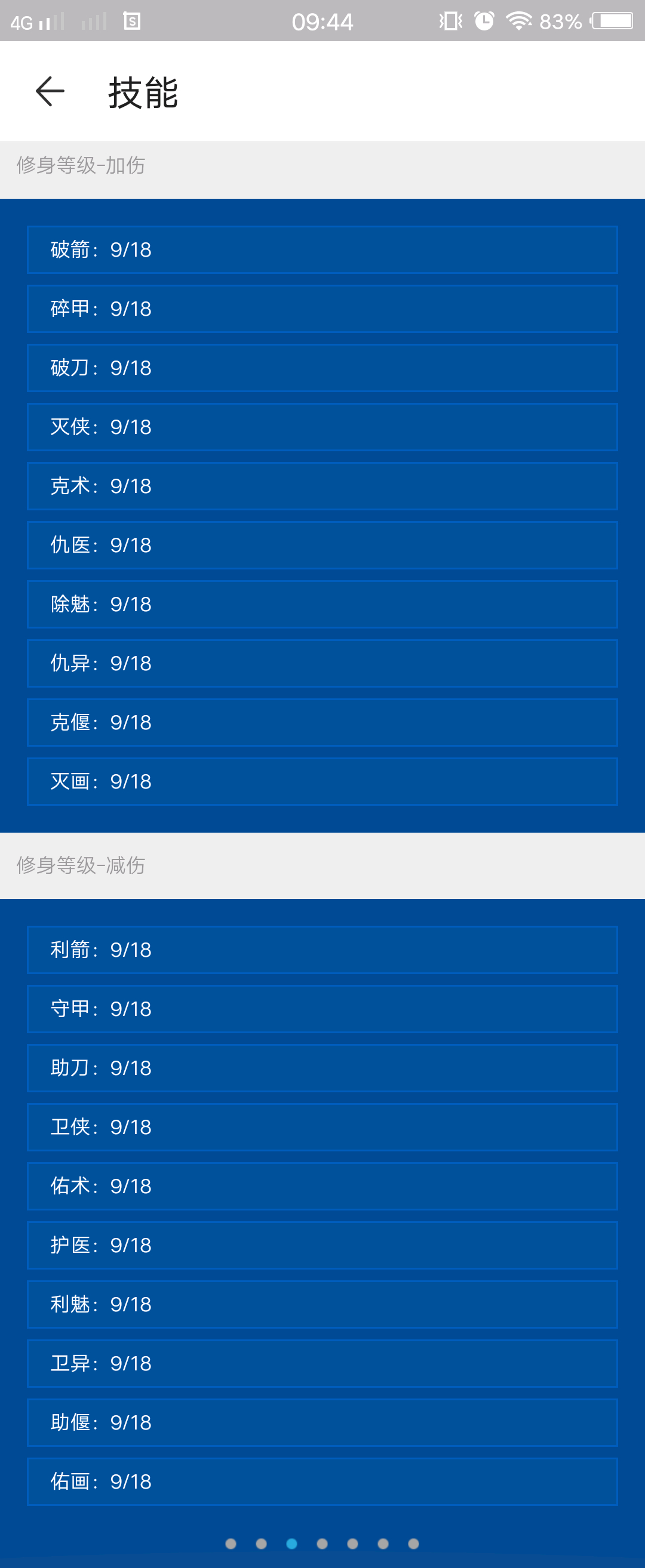Select the 利魅 skill entry
The height and width of the screenshot is (1568, 645).
(x=322, y=1304)
